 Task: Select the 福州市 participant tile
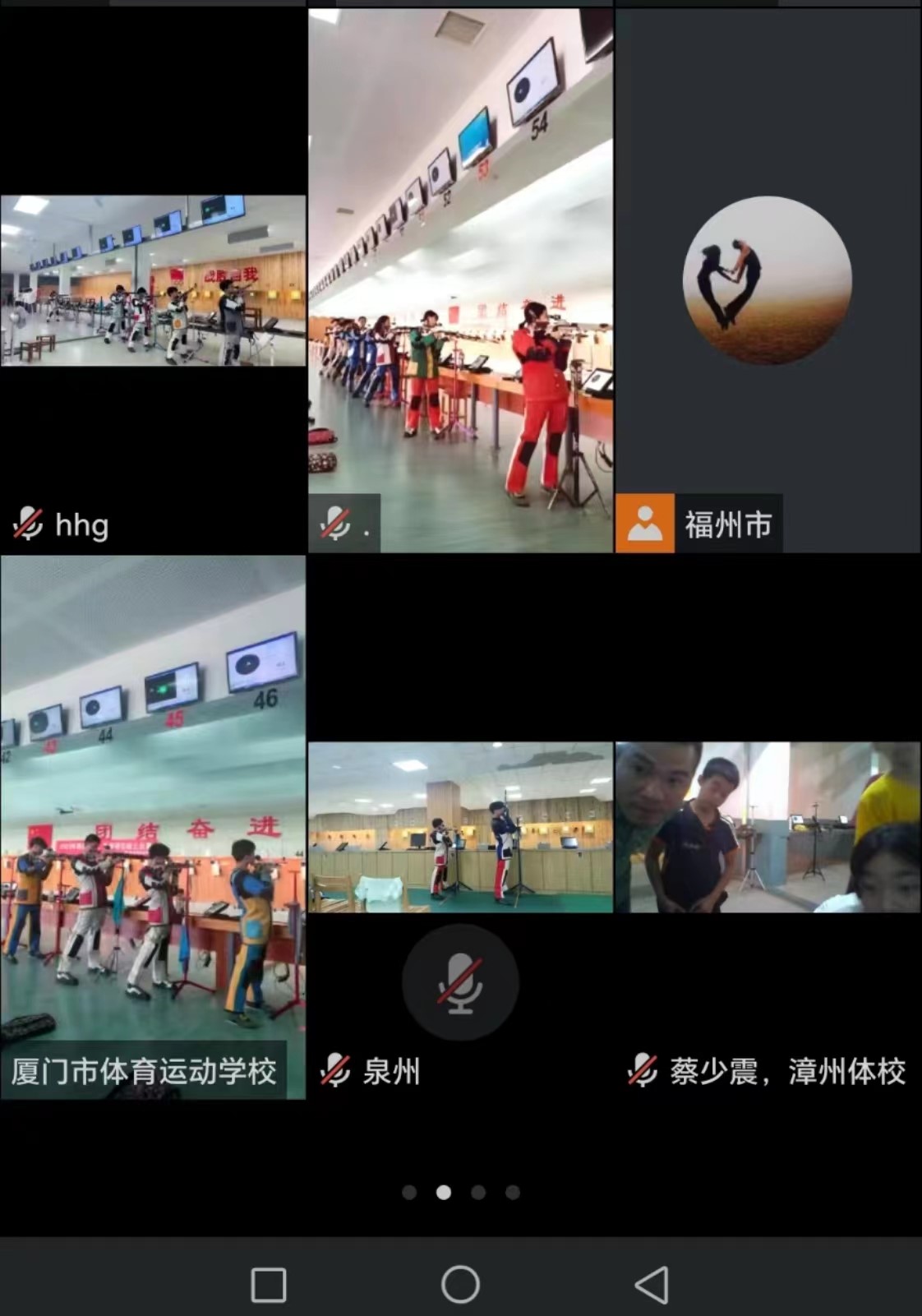click(768, 280)
